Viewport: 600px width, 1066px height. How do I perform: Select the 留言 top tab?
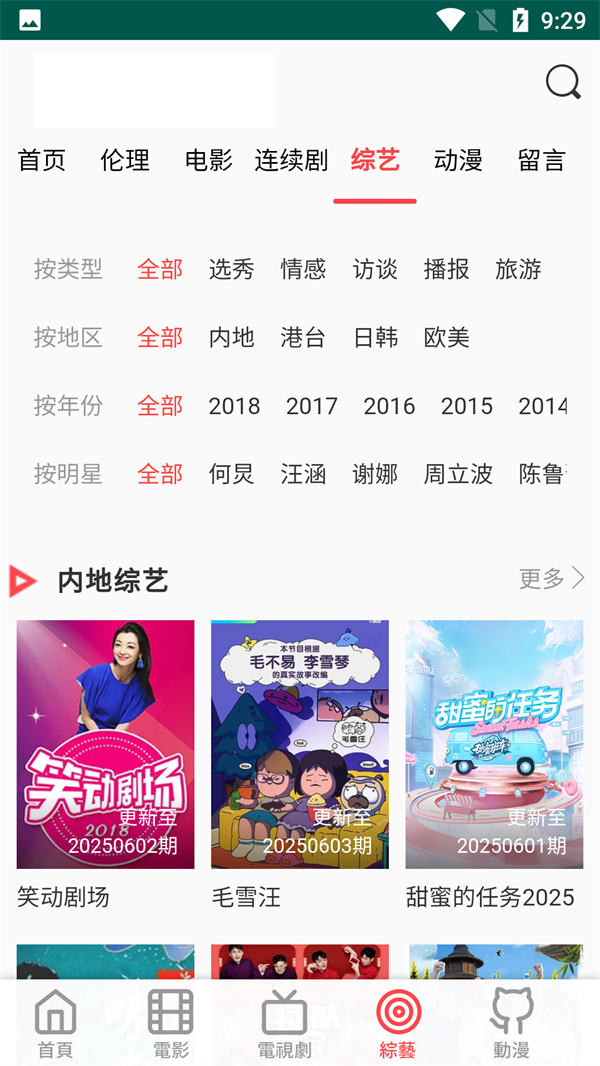click(x=541, y=160)
